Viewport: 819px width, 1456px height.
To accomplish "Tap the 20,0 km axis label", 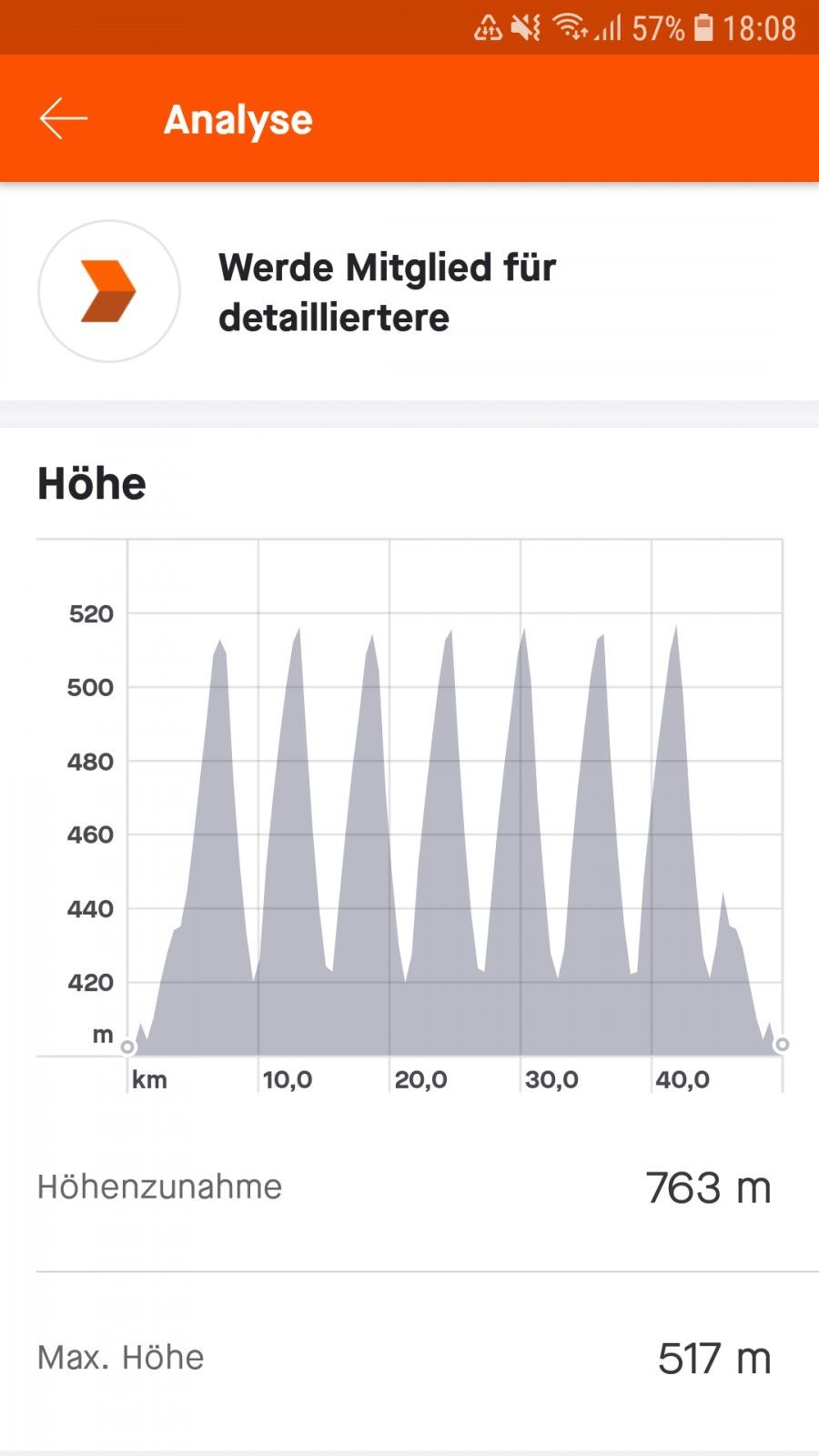I will pyautogui.click(x=422, y=1081).
